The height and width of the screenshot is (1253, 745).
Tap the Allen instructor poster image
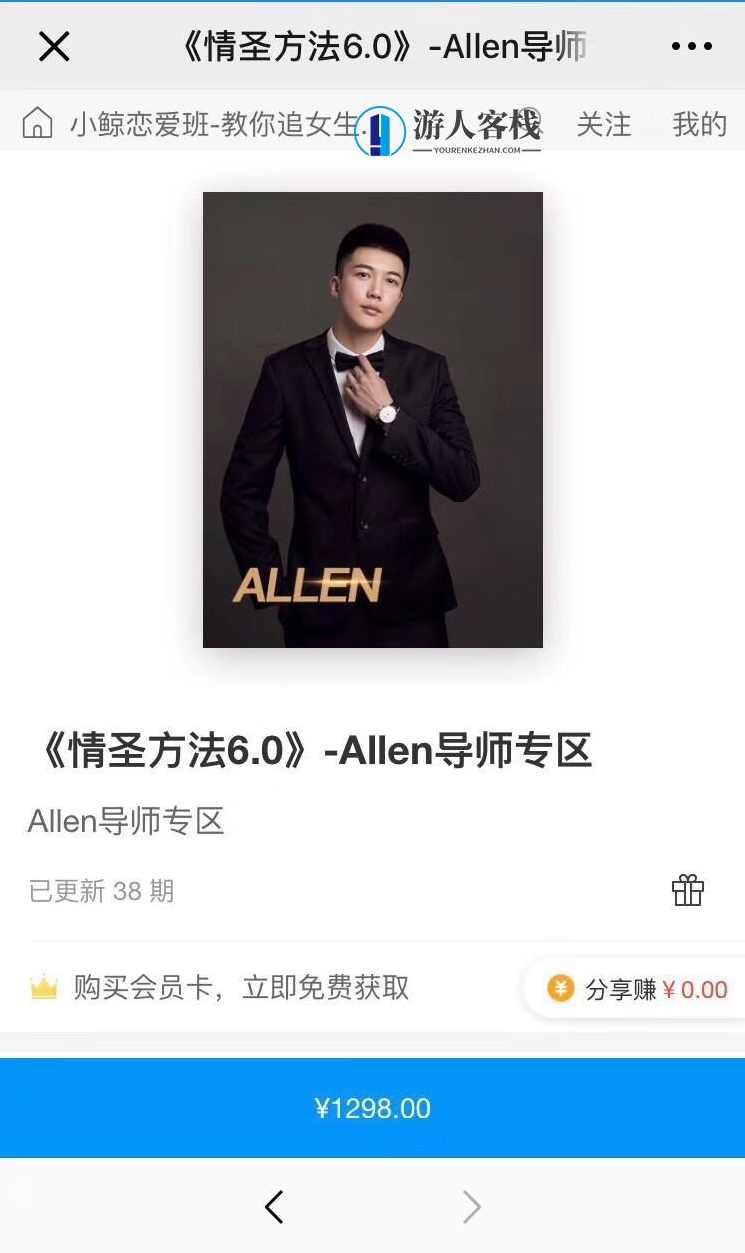click(371, 419)
